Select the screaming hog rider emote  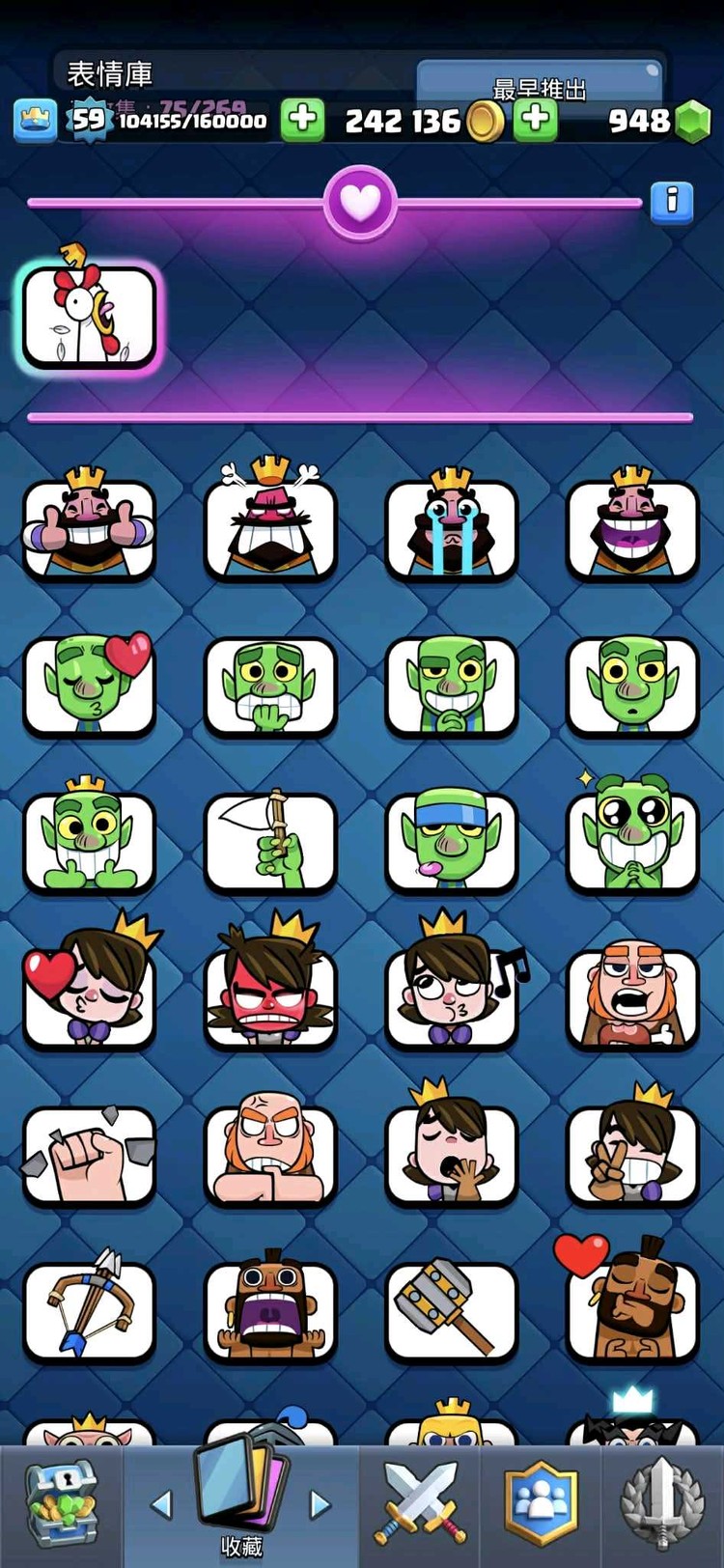[270, 1310]
